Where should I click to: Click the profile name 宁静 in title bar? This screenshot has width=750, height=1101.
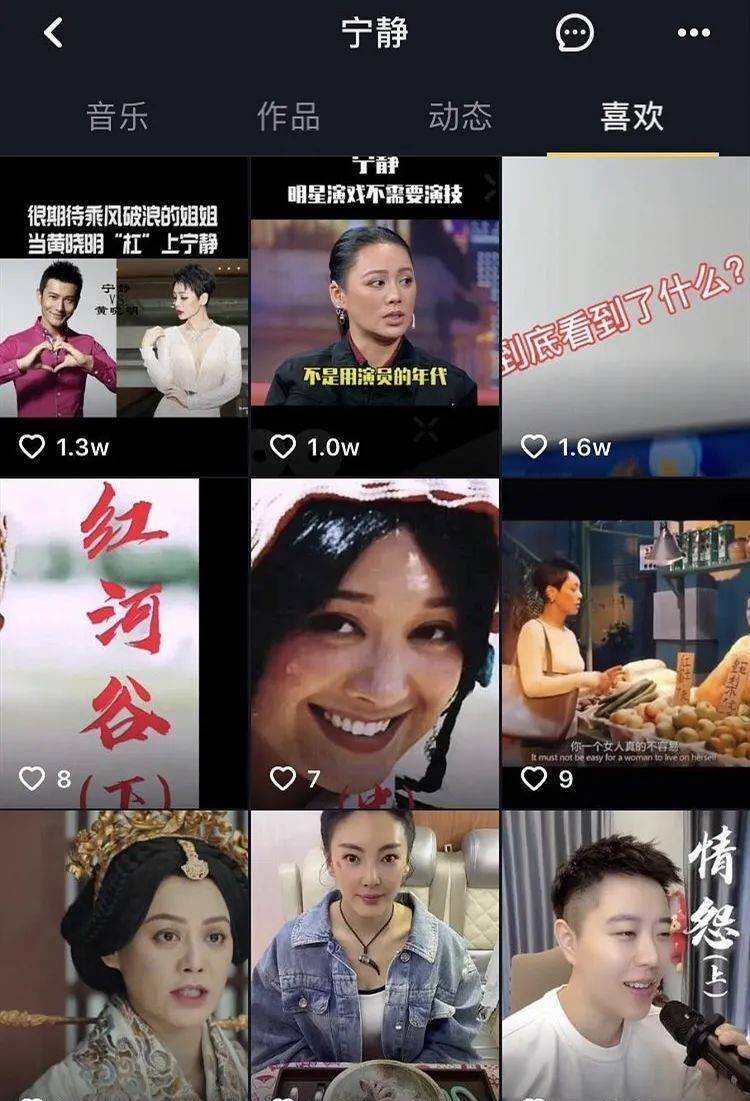click(x=372, y=35)
